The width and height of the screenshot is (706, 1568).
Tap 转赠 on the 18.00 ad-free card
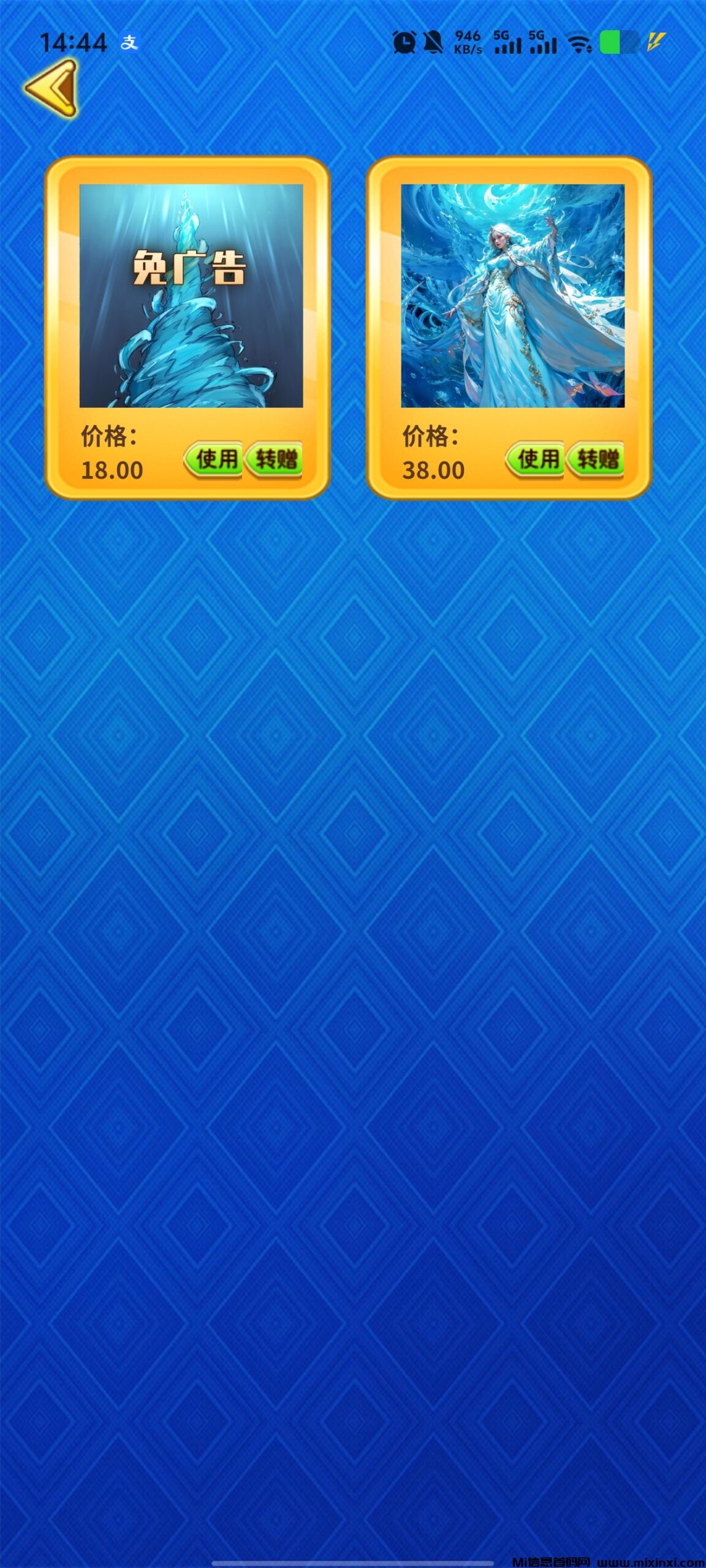click(275, 459)
